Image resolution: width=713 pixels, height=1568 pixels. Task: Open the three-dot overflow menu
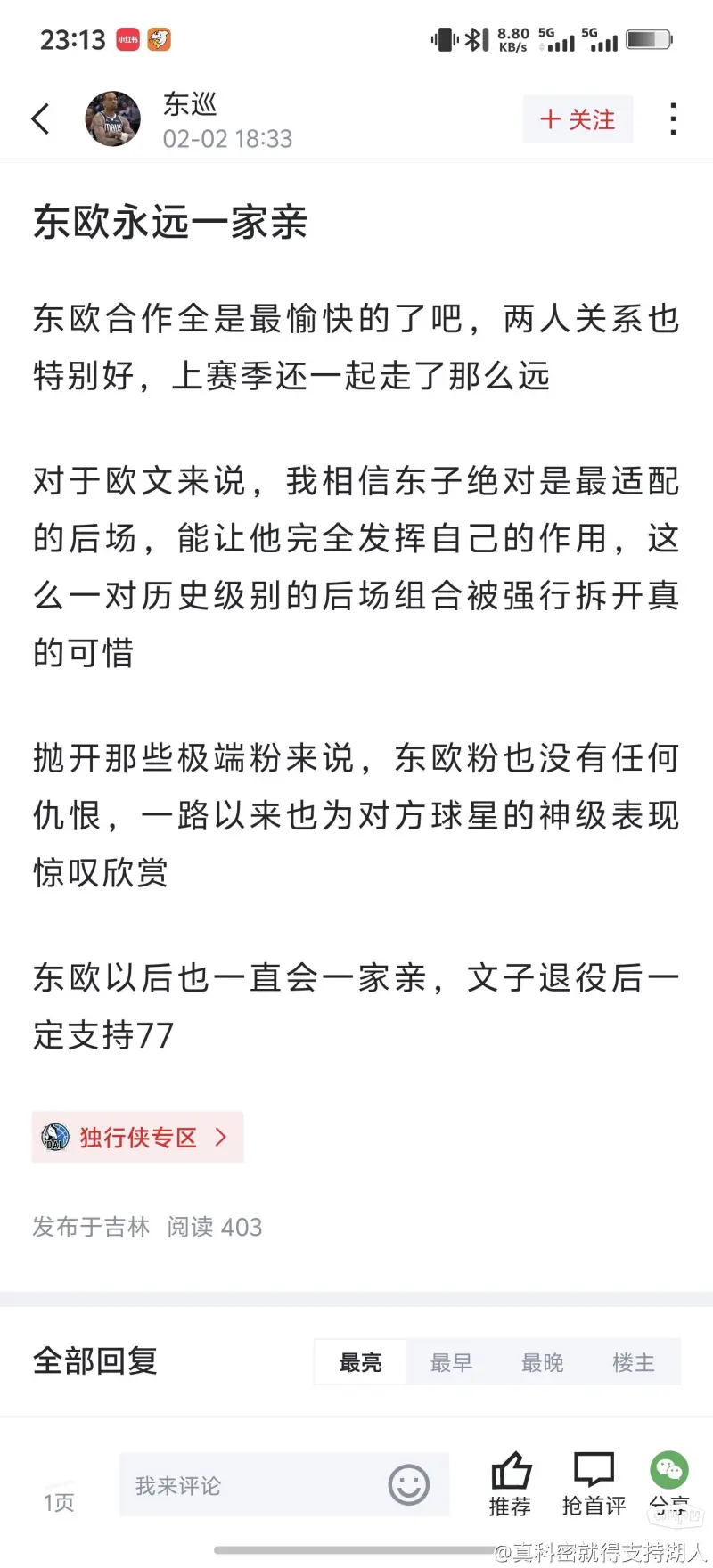(673, 118)
